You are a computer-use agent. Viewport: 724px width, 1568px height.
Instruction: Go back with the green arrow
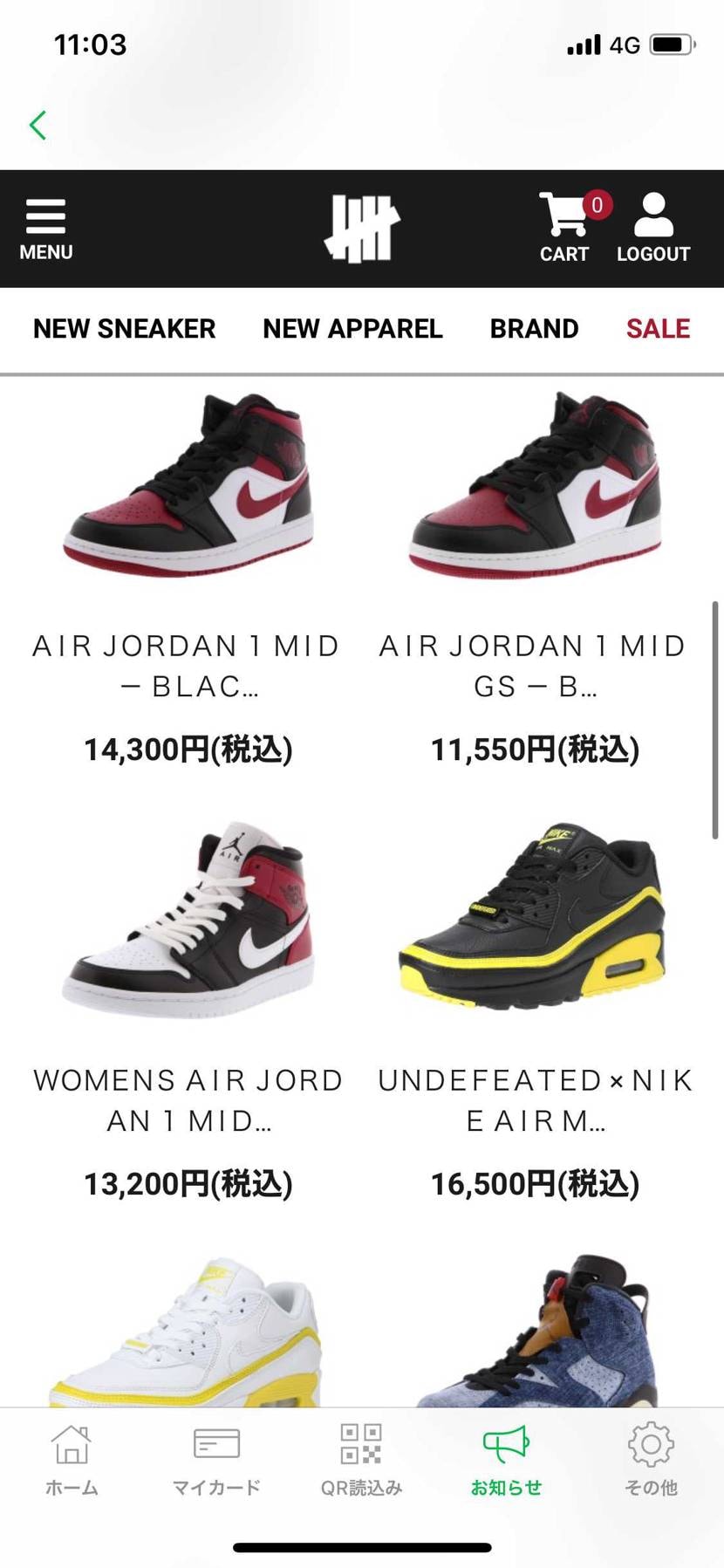click(x=38, y=125)
